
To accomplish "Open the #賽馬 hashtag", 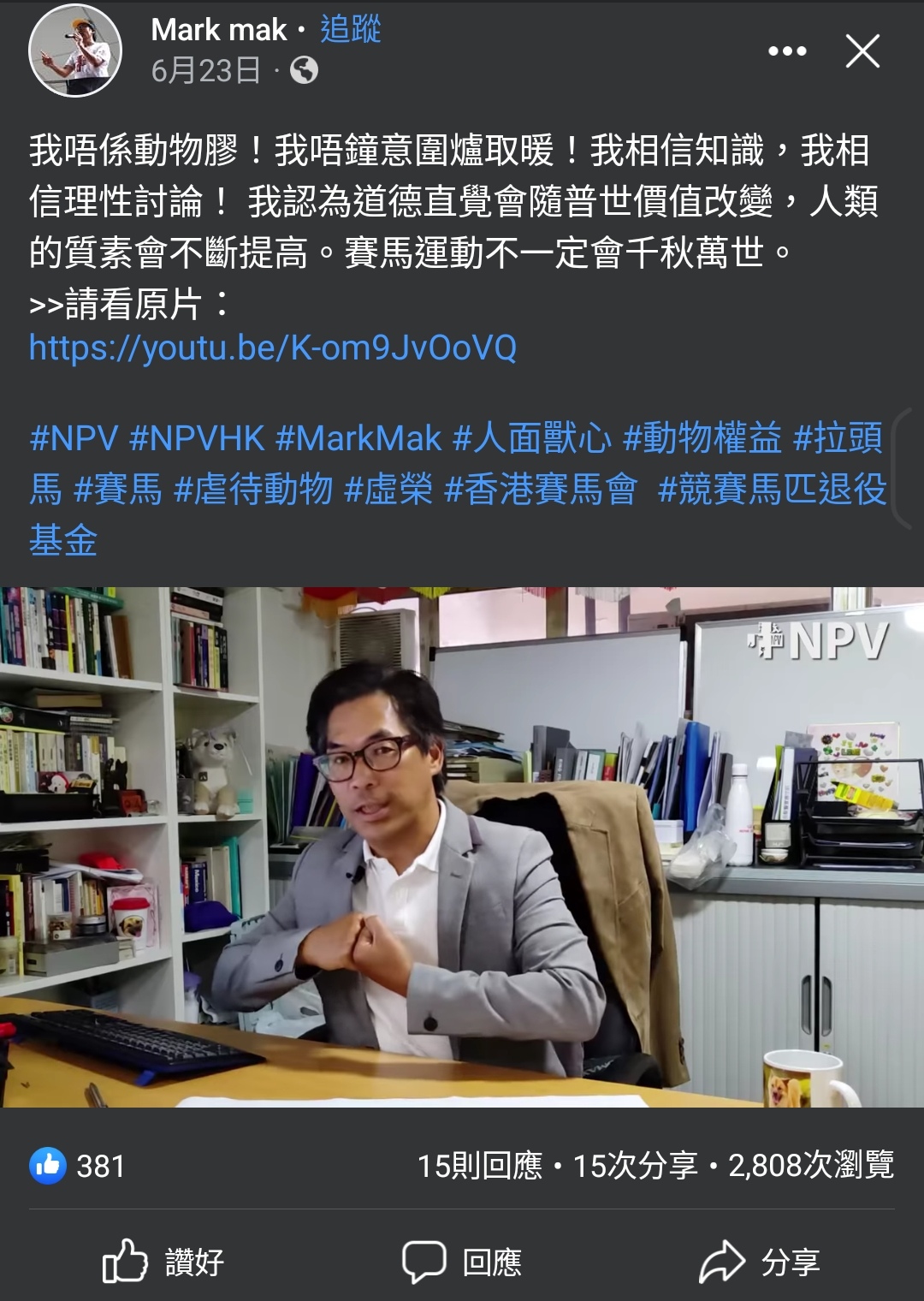I will 118,490.
